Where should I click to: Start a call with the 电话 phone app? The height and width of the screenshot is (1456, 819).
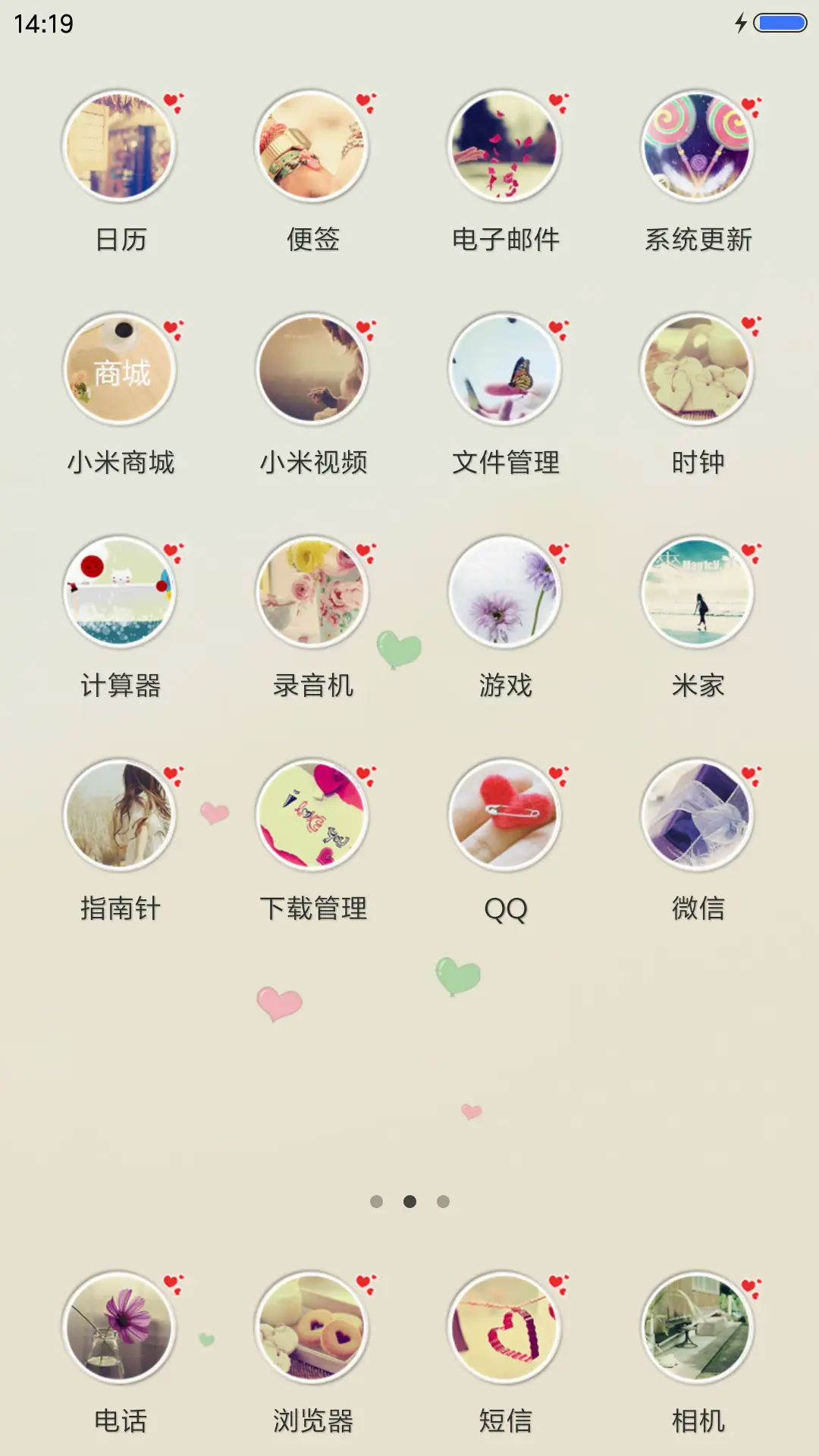coord(120,1329)
